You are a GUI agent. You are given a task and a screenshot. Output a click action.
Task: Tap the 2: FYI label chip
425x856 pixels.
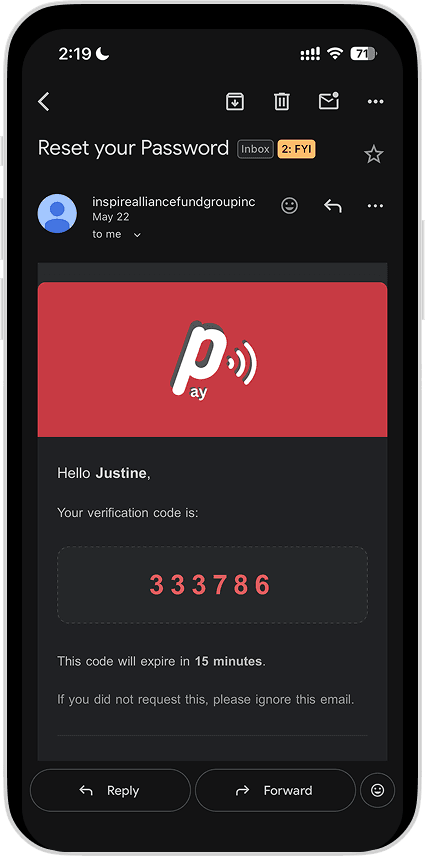coord(297,149)
